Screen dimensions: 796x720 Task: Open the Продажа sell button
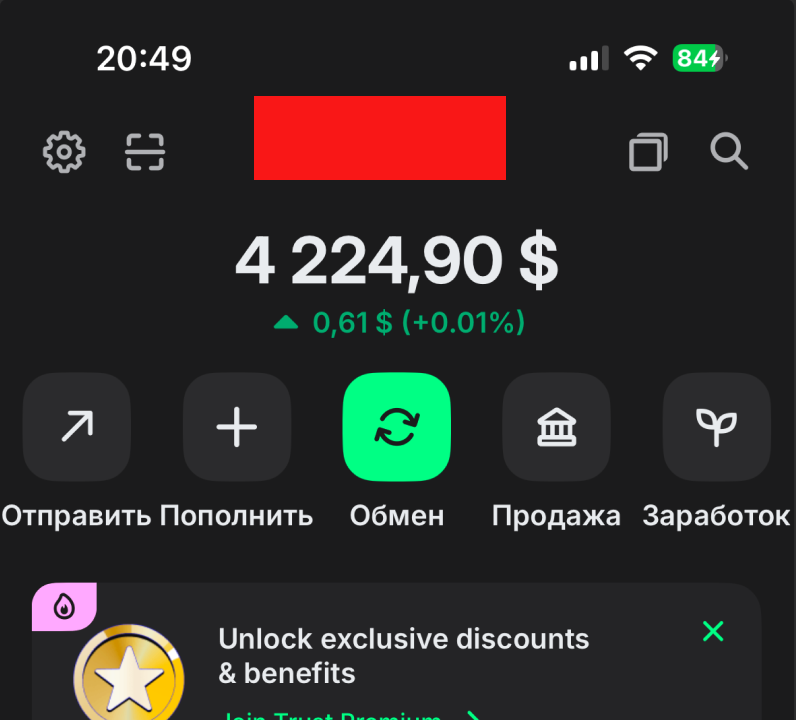tap(556, 427)
